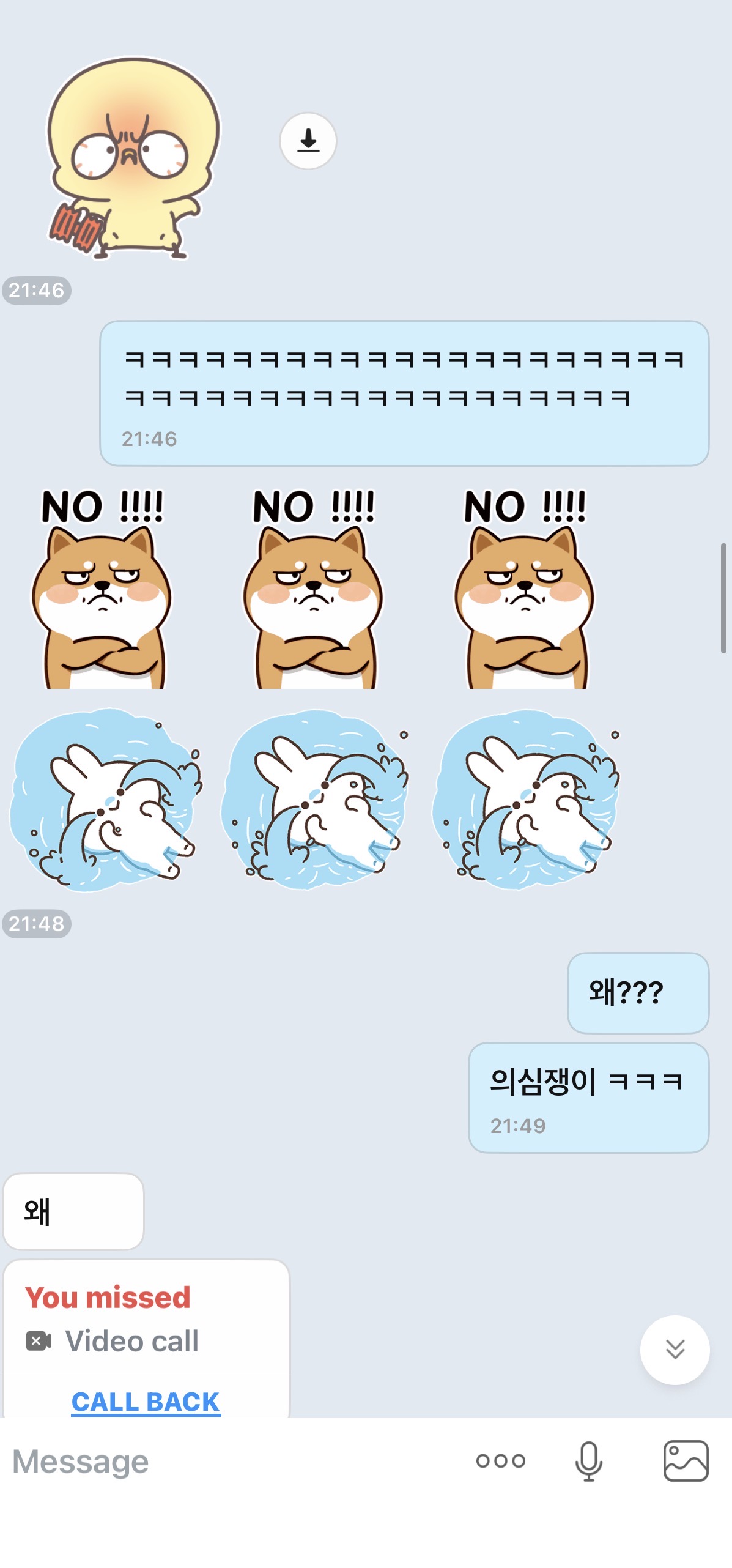
Task: Tap CALL BACK for missed video call
Action: click(x=146, y=1400)
